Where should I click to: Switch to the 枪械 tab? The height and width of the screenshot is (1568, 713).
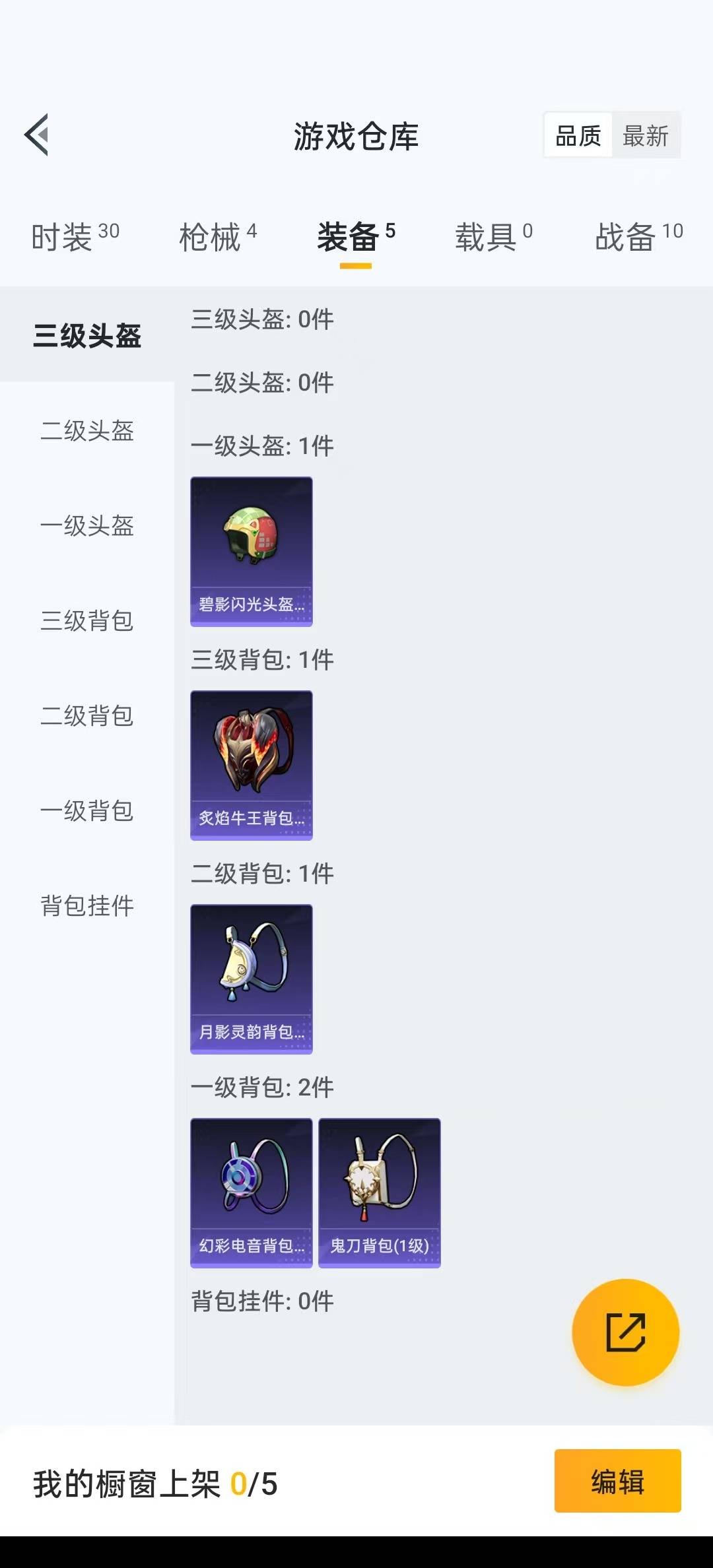(x=217, y=237)
